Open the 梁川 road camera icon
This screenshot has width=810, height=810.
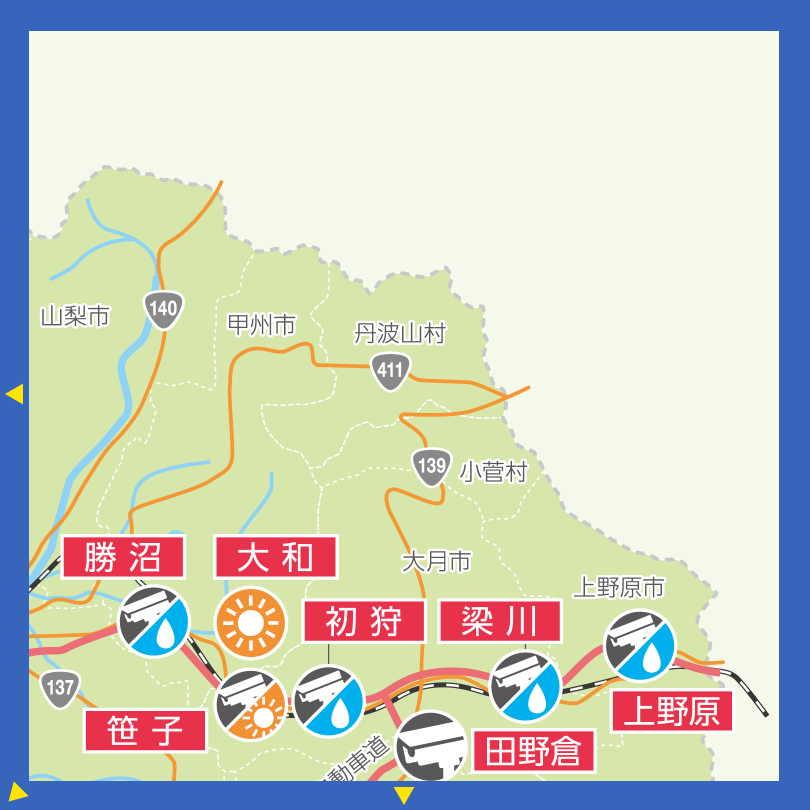tap(525, 686)
